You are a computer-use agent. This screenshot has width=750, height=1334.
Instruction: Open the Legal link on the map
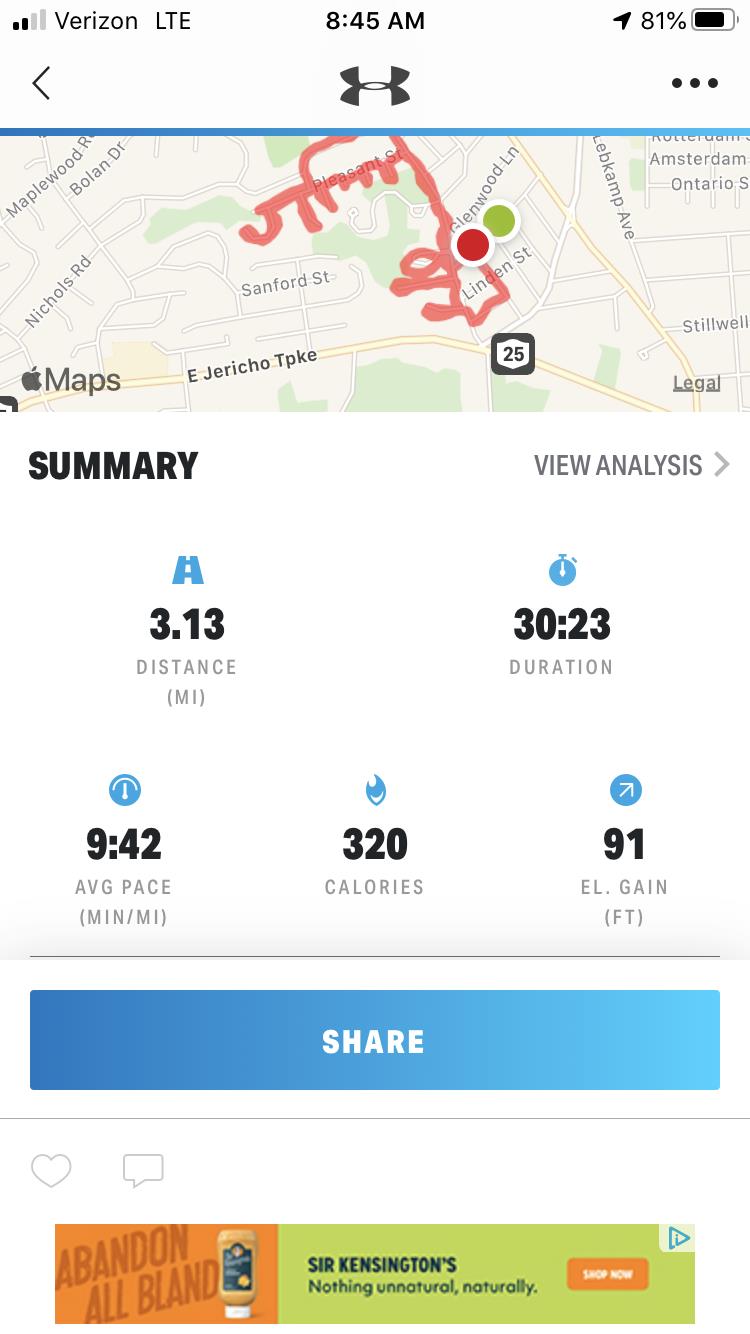(696, 383)
